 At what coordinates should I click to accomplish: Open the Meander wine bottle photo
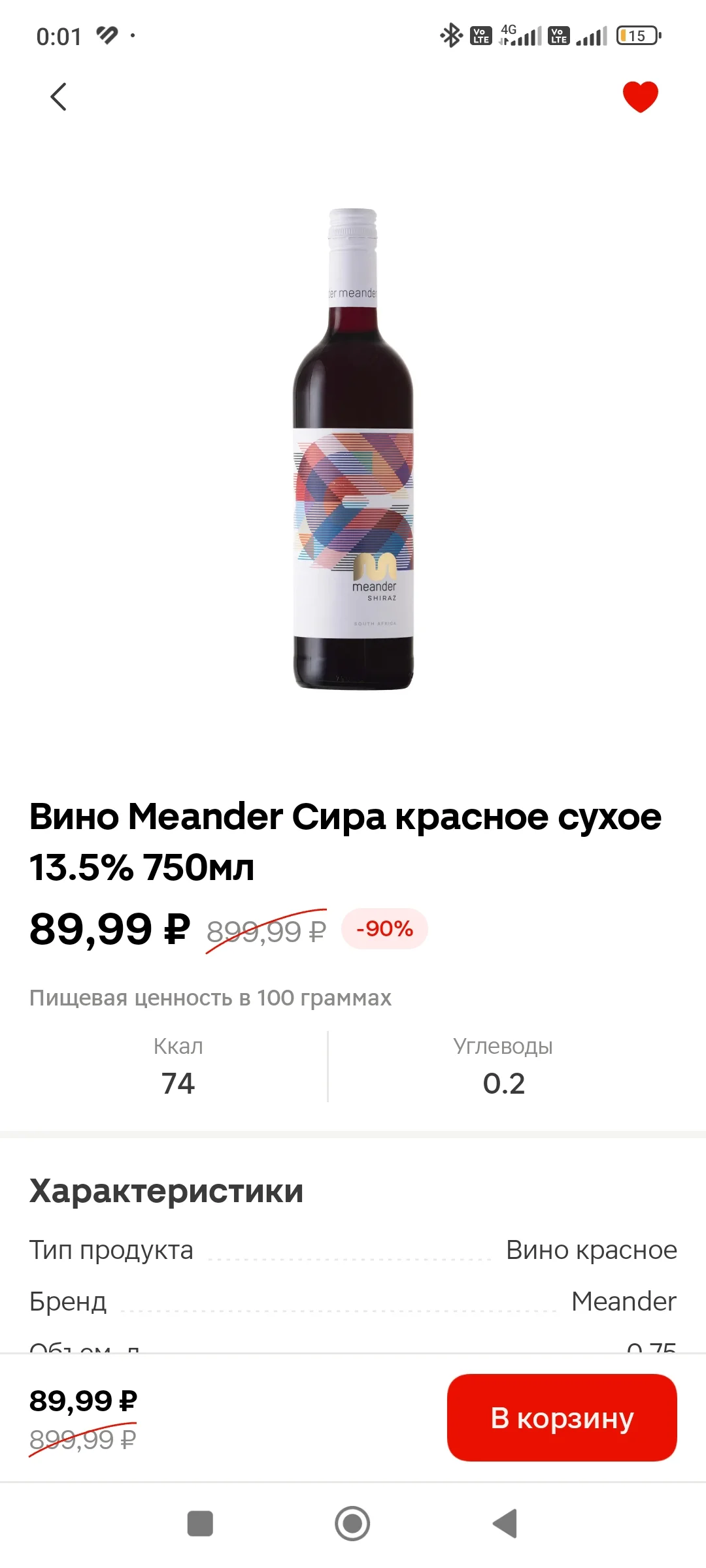pyautogui.click(x=353, y=449)
